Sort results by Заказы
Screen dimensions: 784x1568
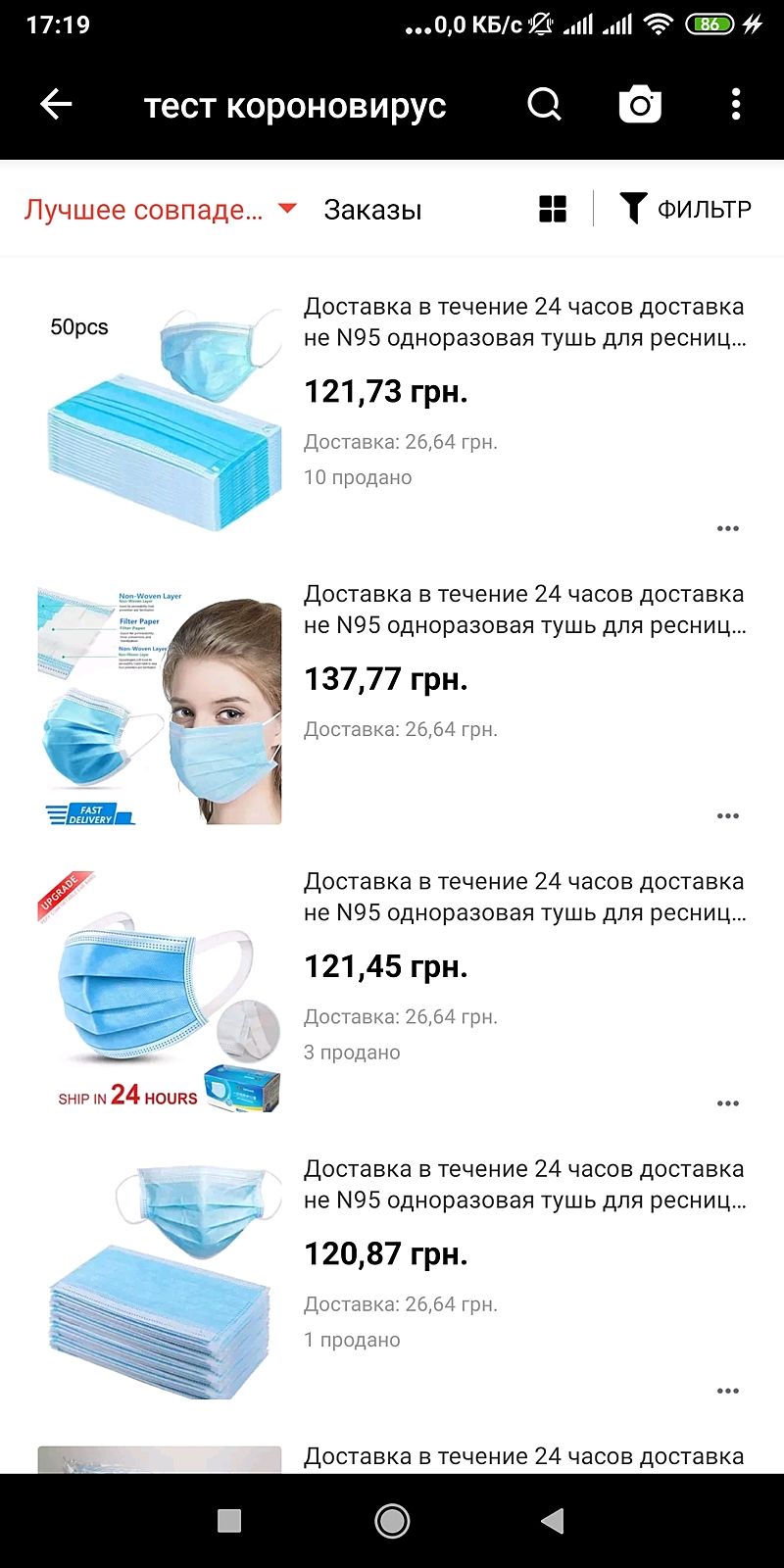(x=372, y=210)
